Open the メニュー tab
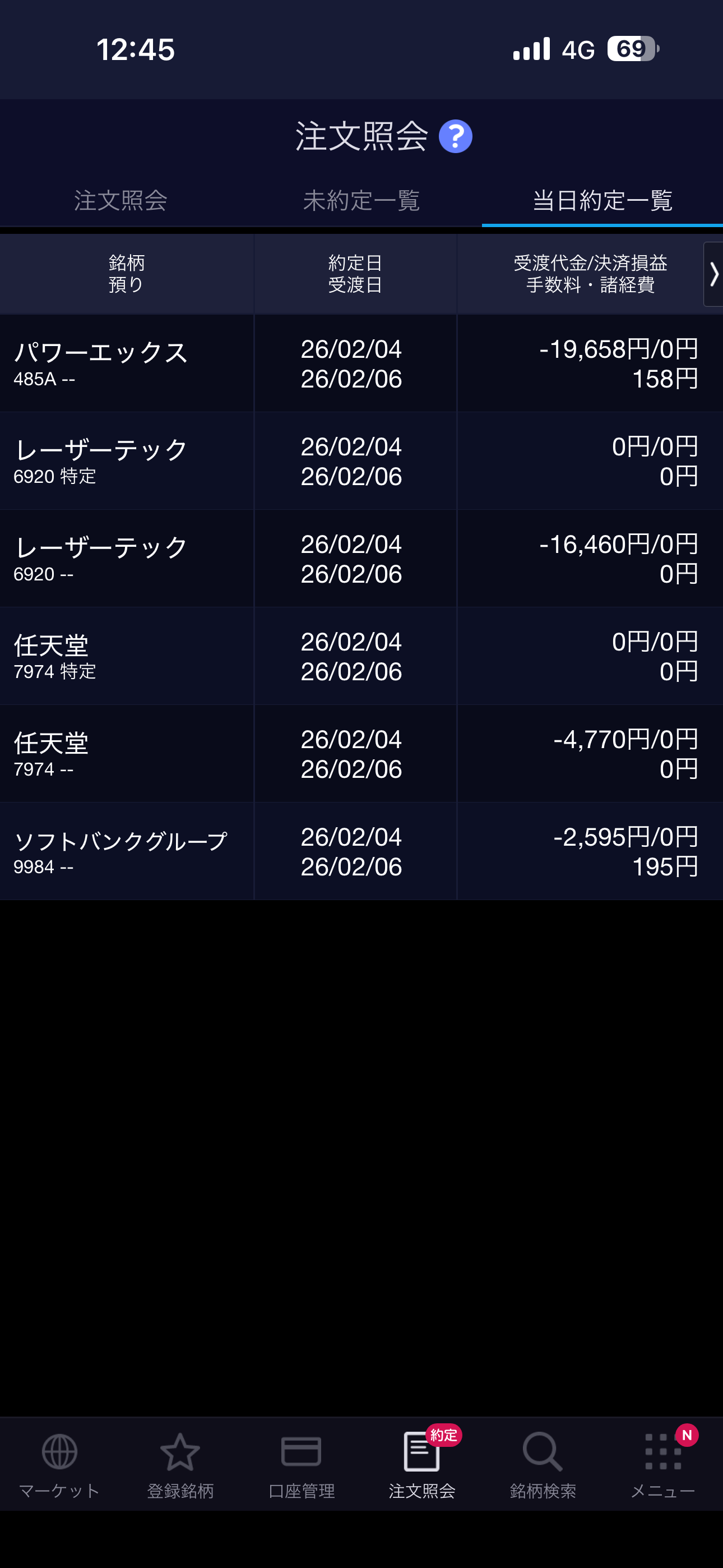 pyautogui.click(x=662, y=1464)
